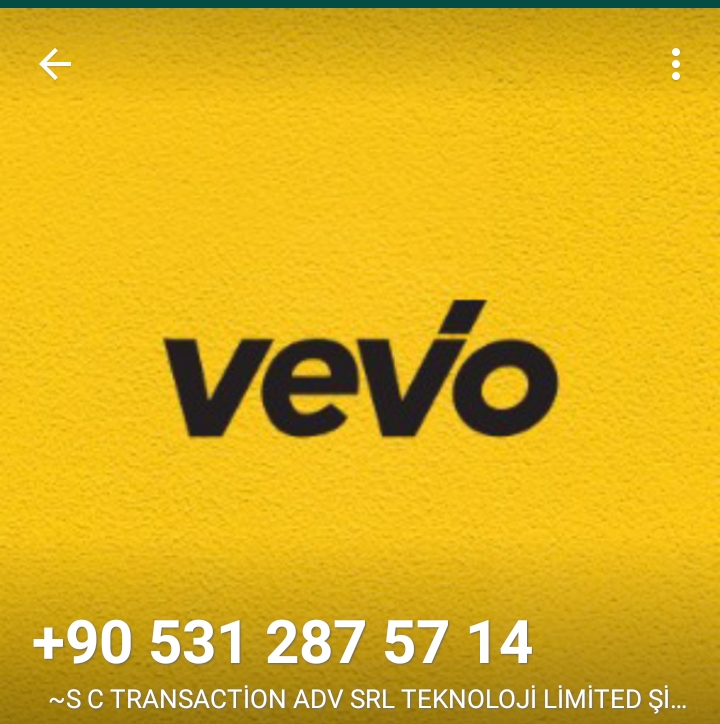720x724 pixels.
Task: View the vevo profile photo full screen
Action: pyautogui.click(x=360, y=370)
